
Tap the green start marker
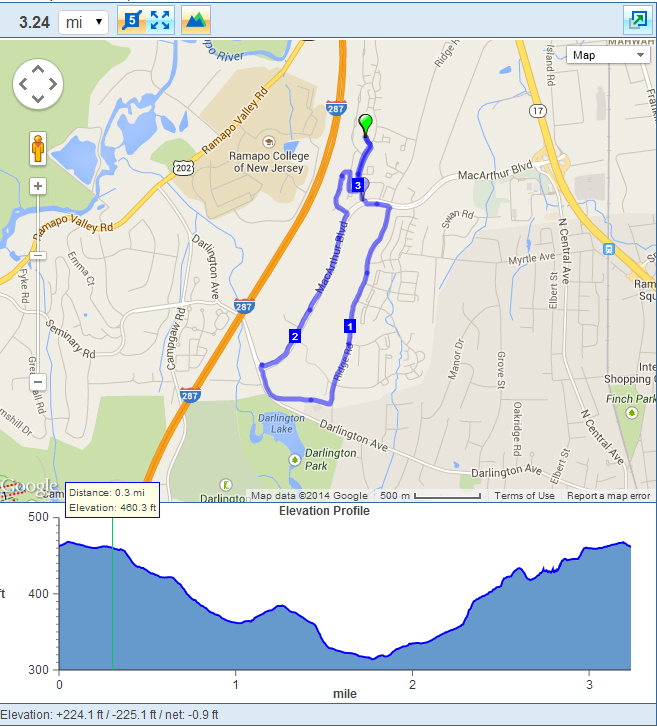click(x=366, y=124)
